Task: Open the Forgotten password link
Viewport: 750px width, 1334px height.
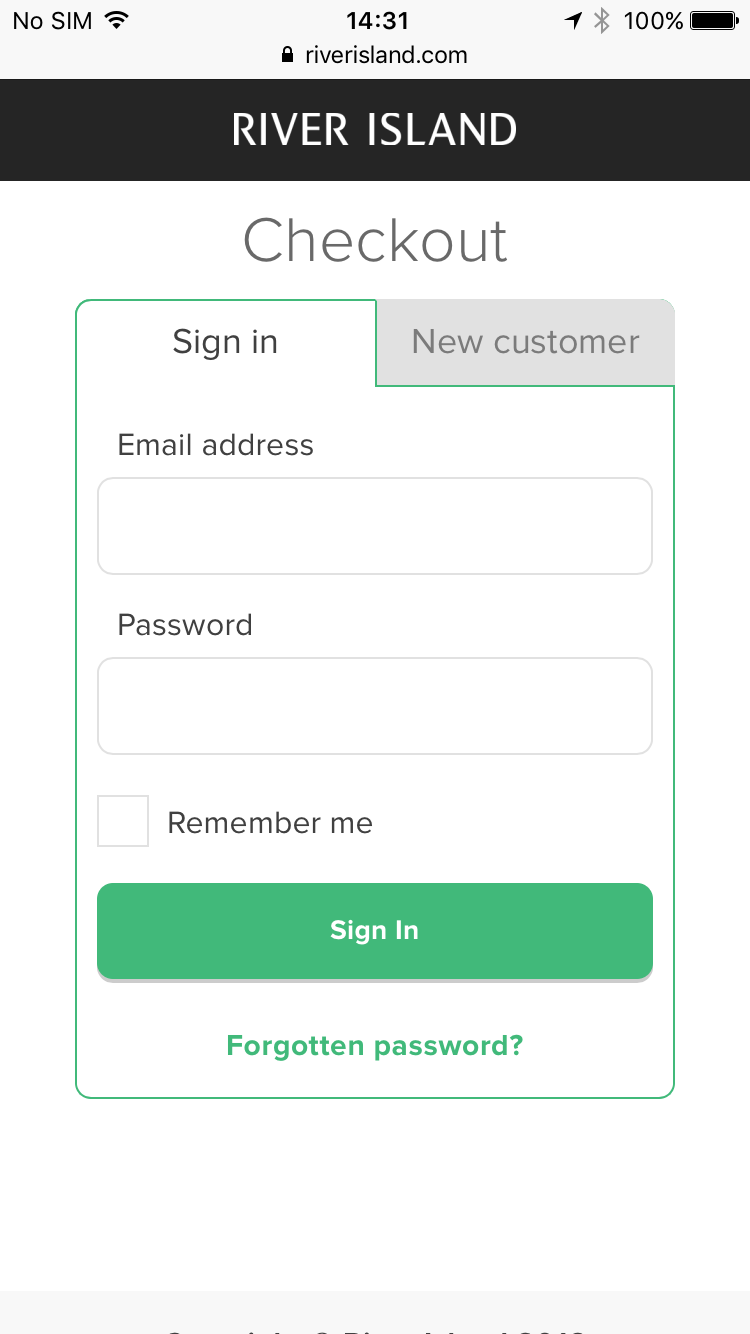Action: [375, 1045]
